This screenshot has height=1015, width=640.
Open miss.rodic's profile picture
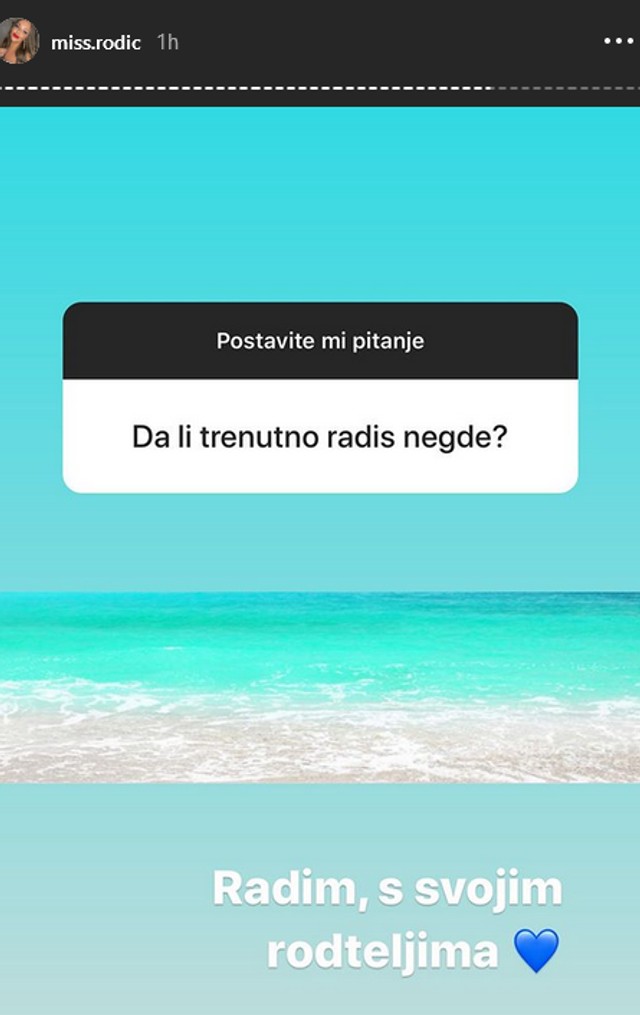click(19, 42)
